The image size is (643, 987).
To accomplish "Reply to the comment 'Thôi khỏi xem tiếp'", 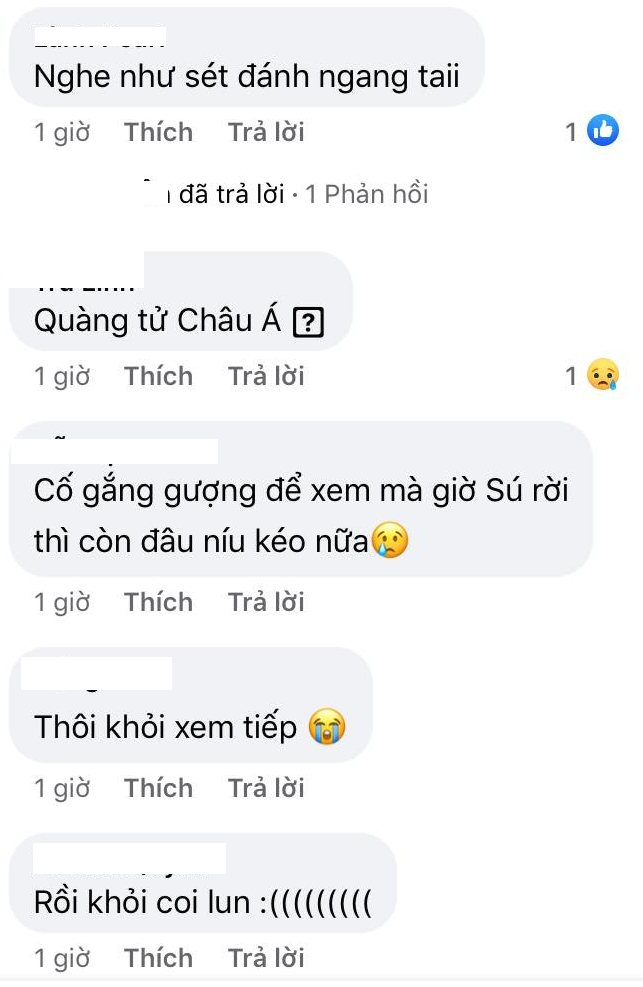I will tap(266, 788).
